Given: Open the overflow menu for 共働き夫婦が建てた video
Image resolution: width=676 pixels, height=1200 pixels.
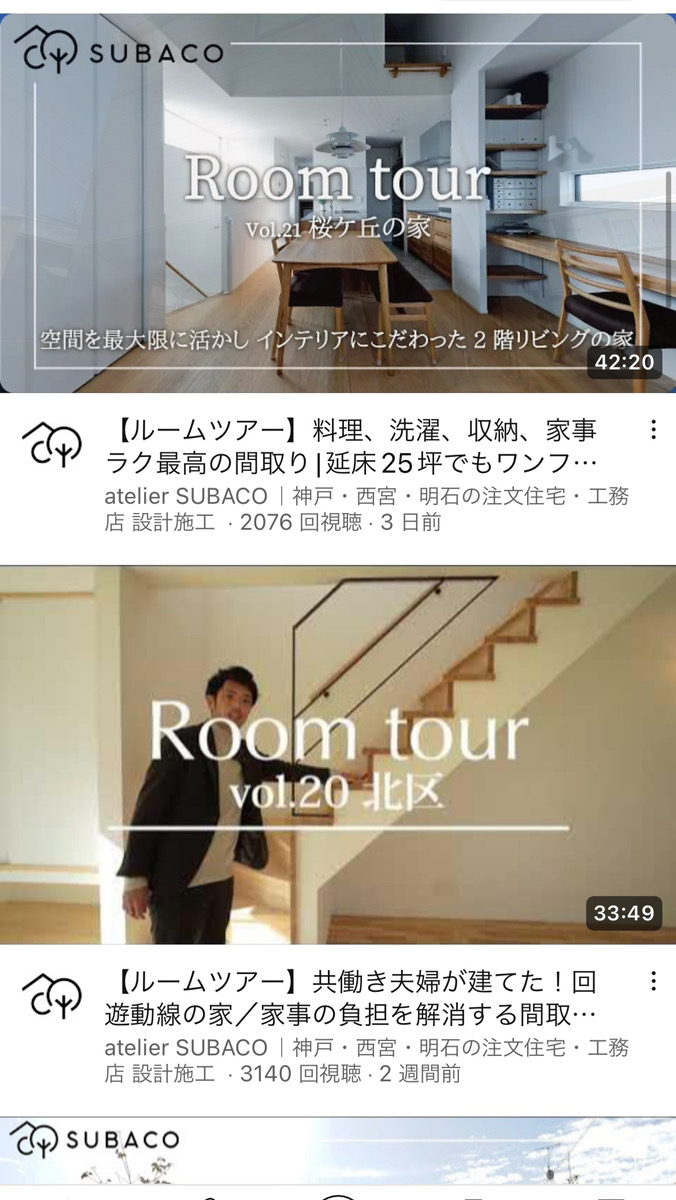Looking at the screenshot, I should [653, 980].
